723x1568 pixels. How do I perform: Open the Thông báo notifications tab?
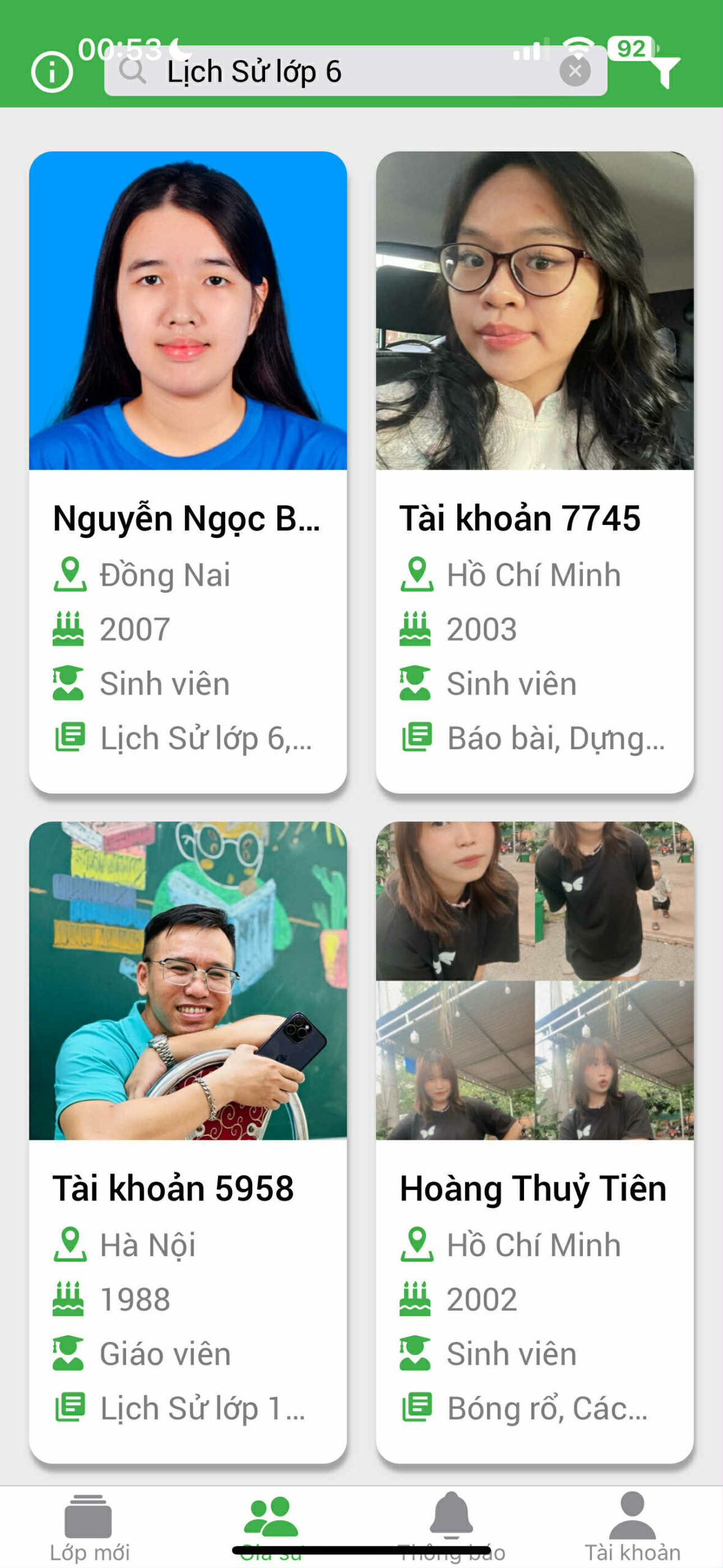coord(451,1526)
